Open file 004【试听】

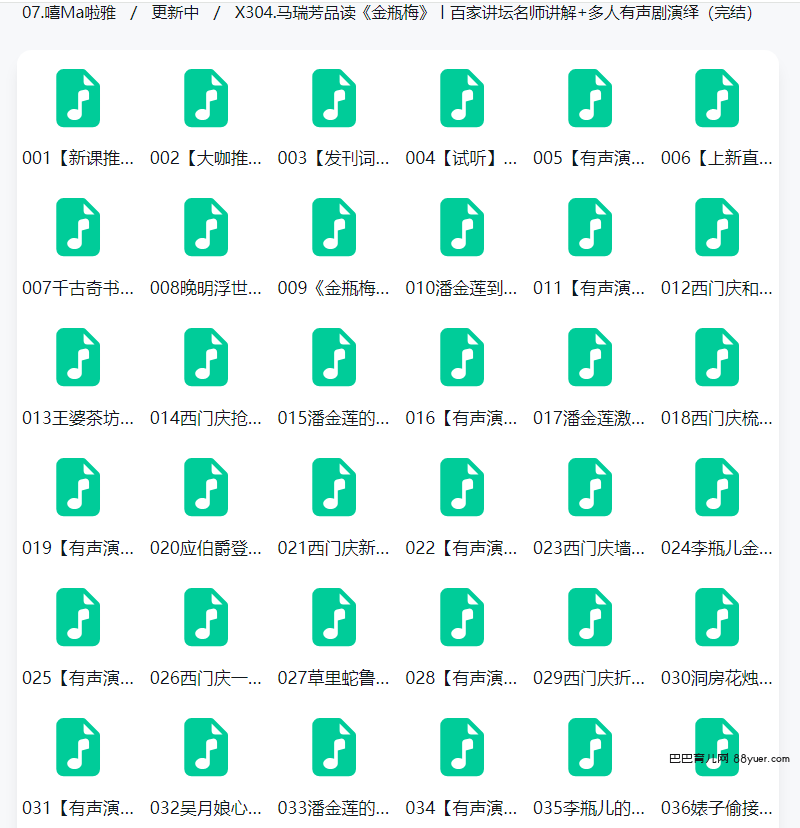[x=462, y=99]
